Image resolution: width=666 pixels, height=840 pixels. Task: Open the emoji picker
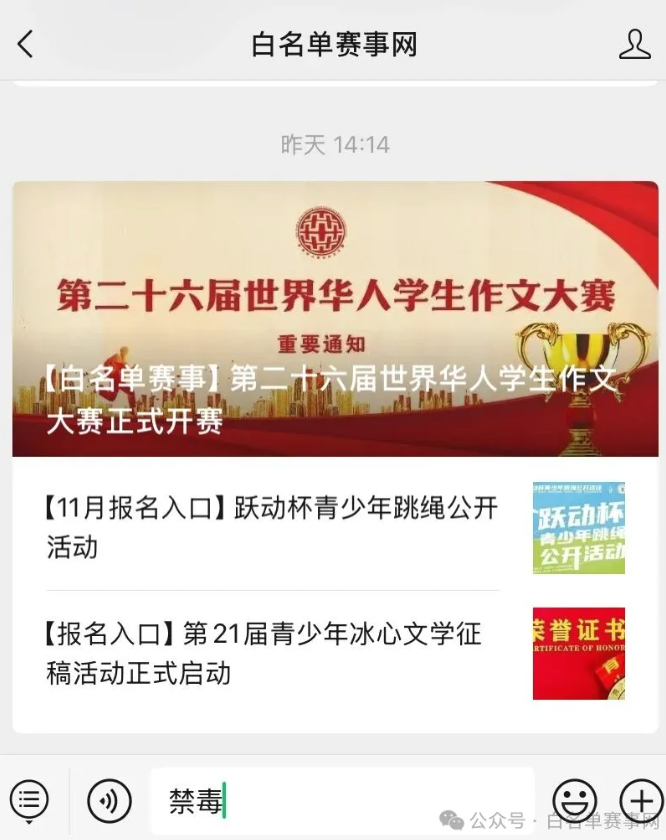tap(575, 800)
